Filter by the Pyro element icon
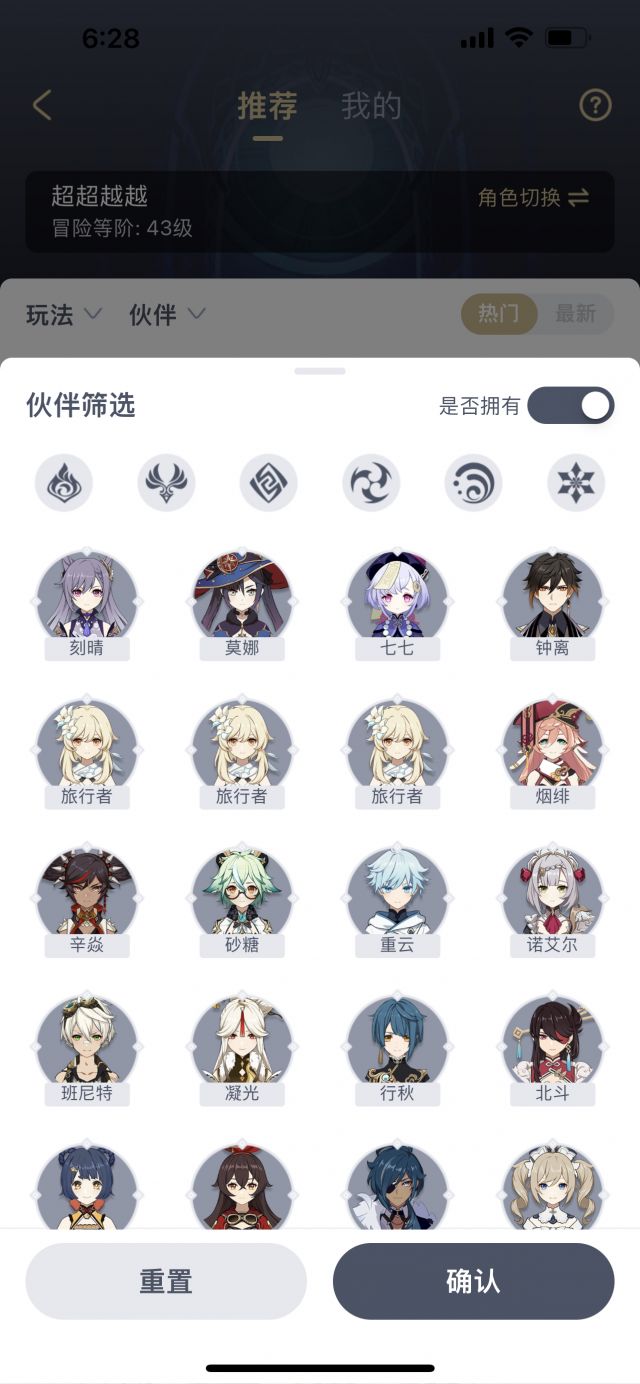Screen dimensions: 640x1384 click(x=64, y=483)
